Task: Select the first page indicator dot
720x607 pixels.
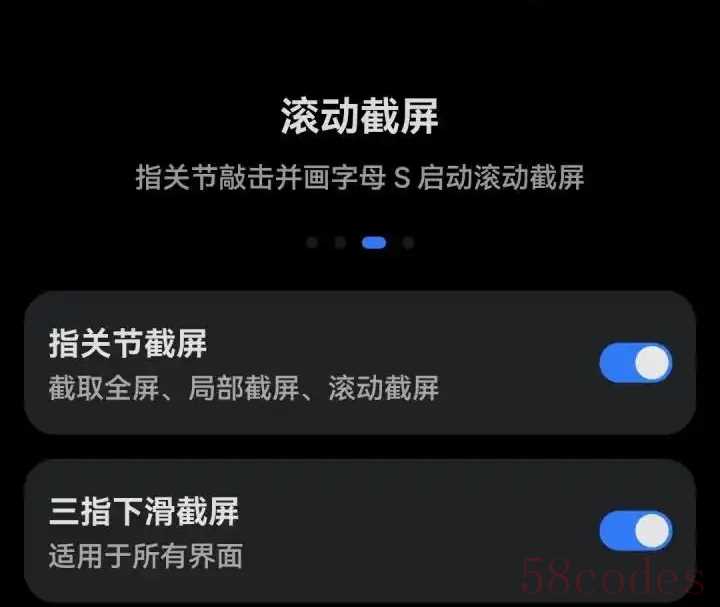Action: [x=312, y=242]
